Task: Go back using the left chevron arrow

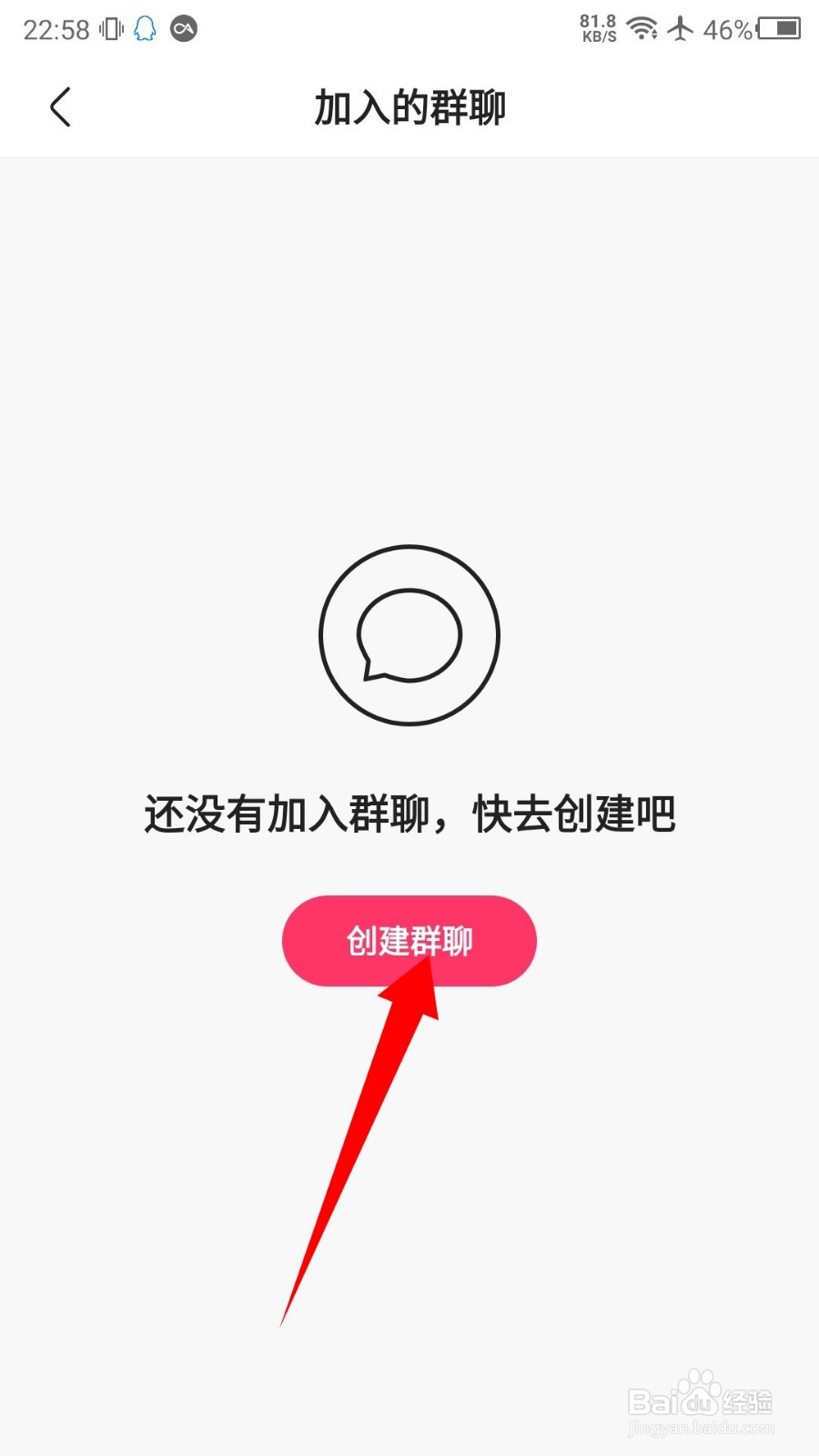Action: (59, 106)
